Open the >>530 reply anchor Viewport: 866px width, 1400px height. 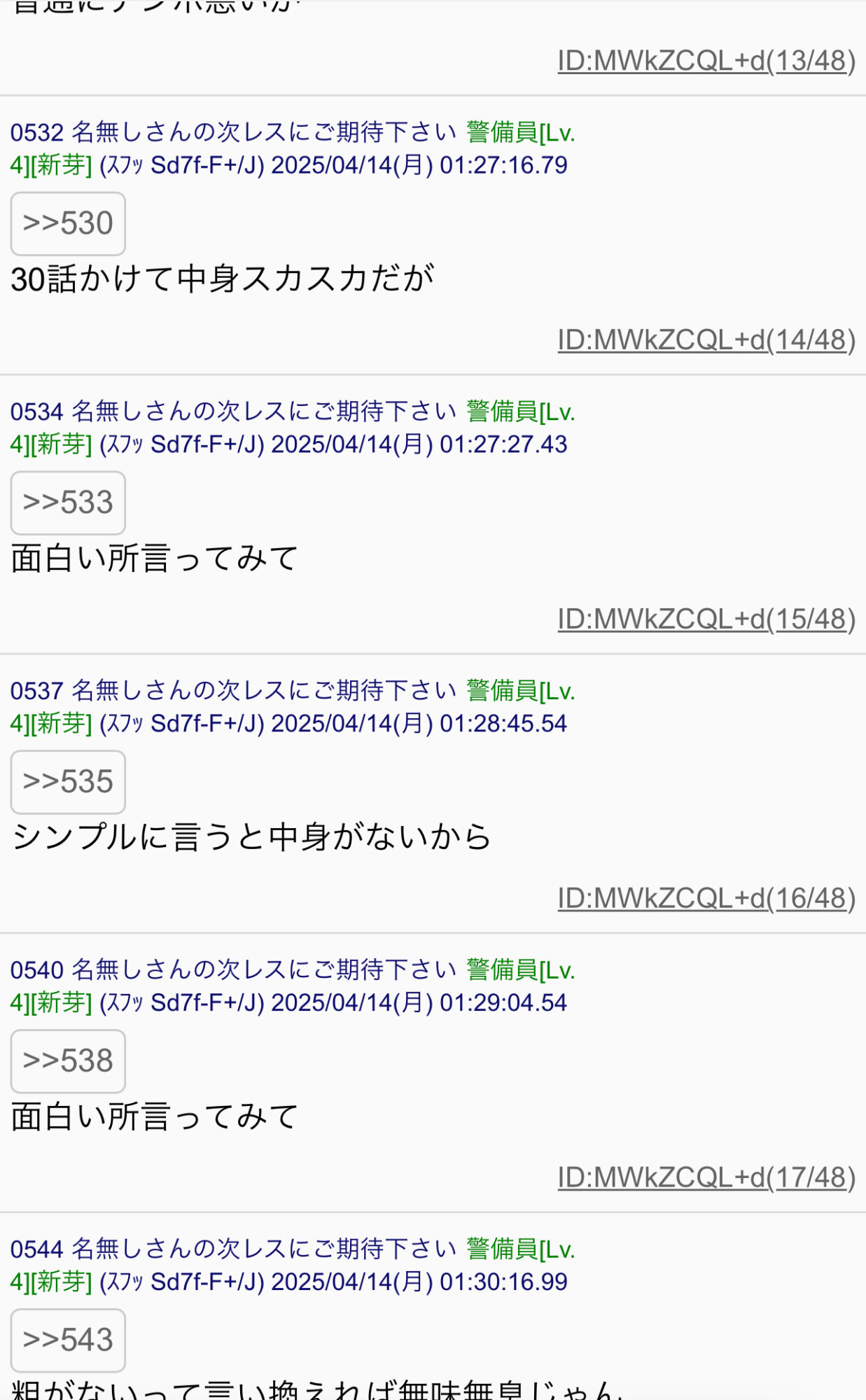(68, 224)
